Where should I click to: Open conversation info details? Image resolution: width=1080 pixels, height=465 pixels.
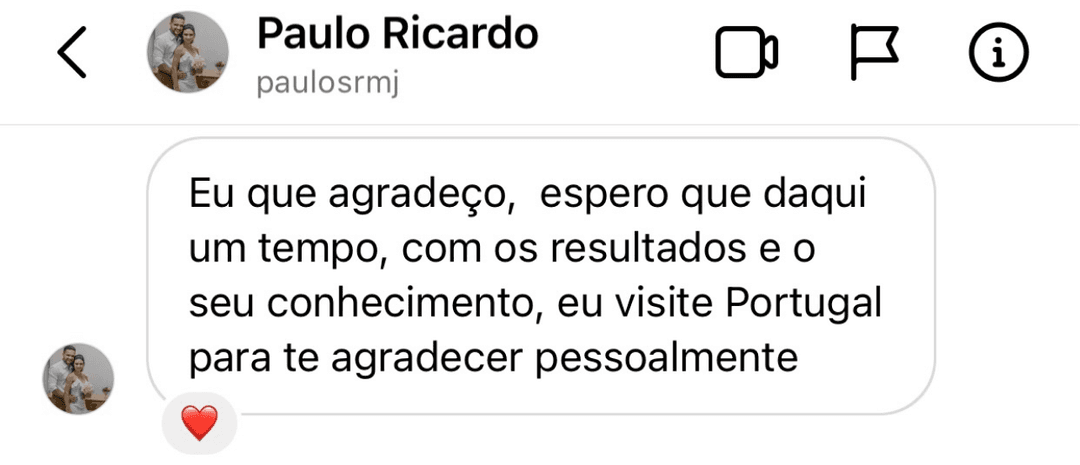click(999, 54)
